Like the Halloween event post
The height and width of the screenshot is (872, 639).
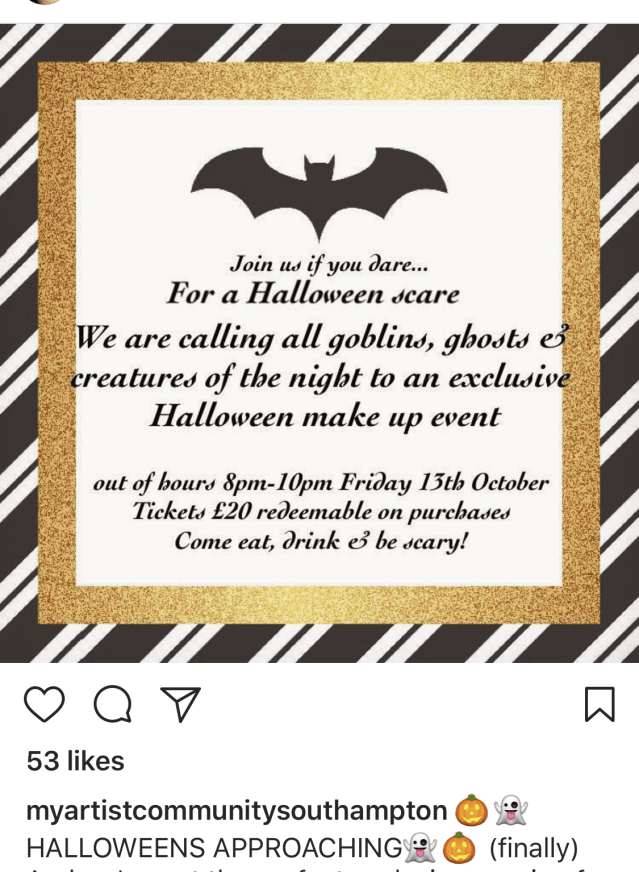44,704
